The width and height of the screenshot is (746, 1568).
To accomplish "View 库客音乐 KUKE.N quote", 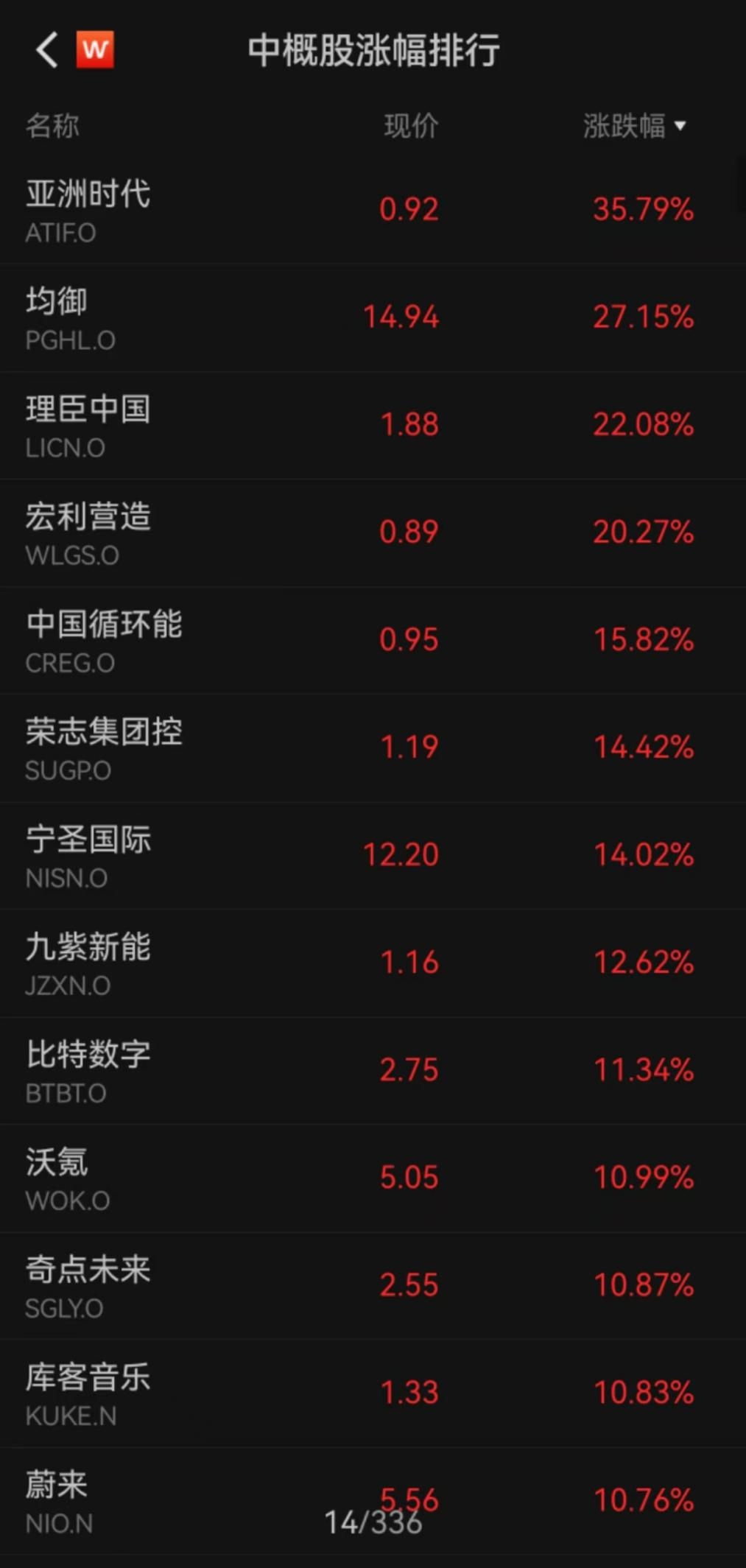I will point(373,1393).
